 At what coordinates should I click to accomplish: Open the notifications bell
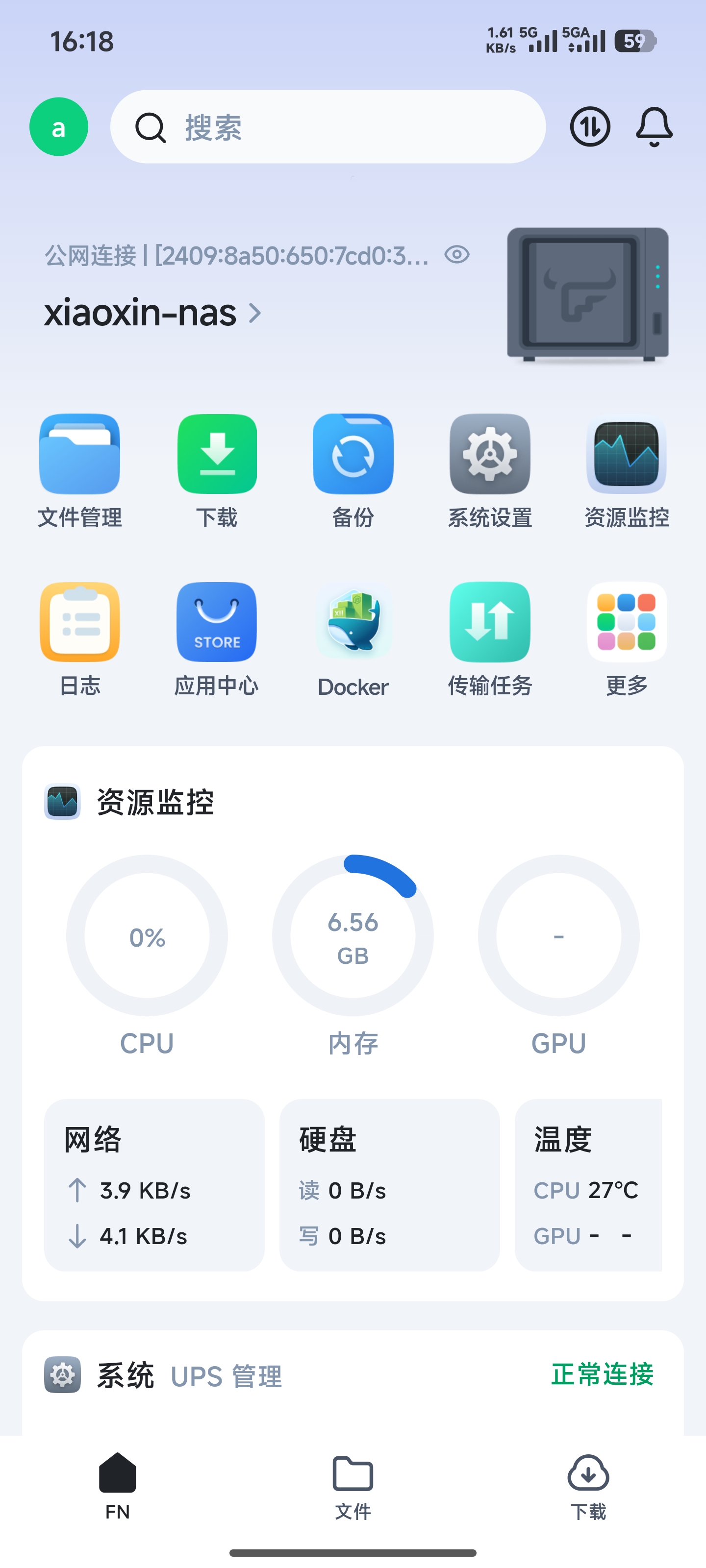(654, 127)
